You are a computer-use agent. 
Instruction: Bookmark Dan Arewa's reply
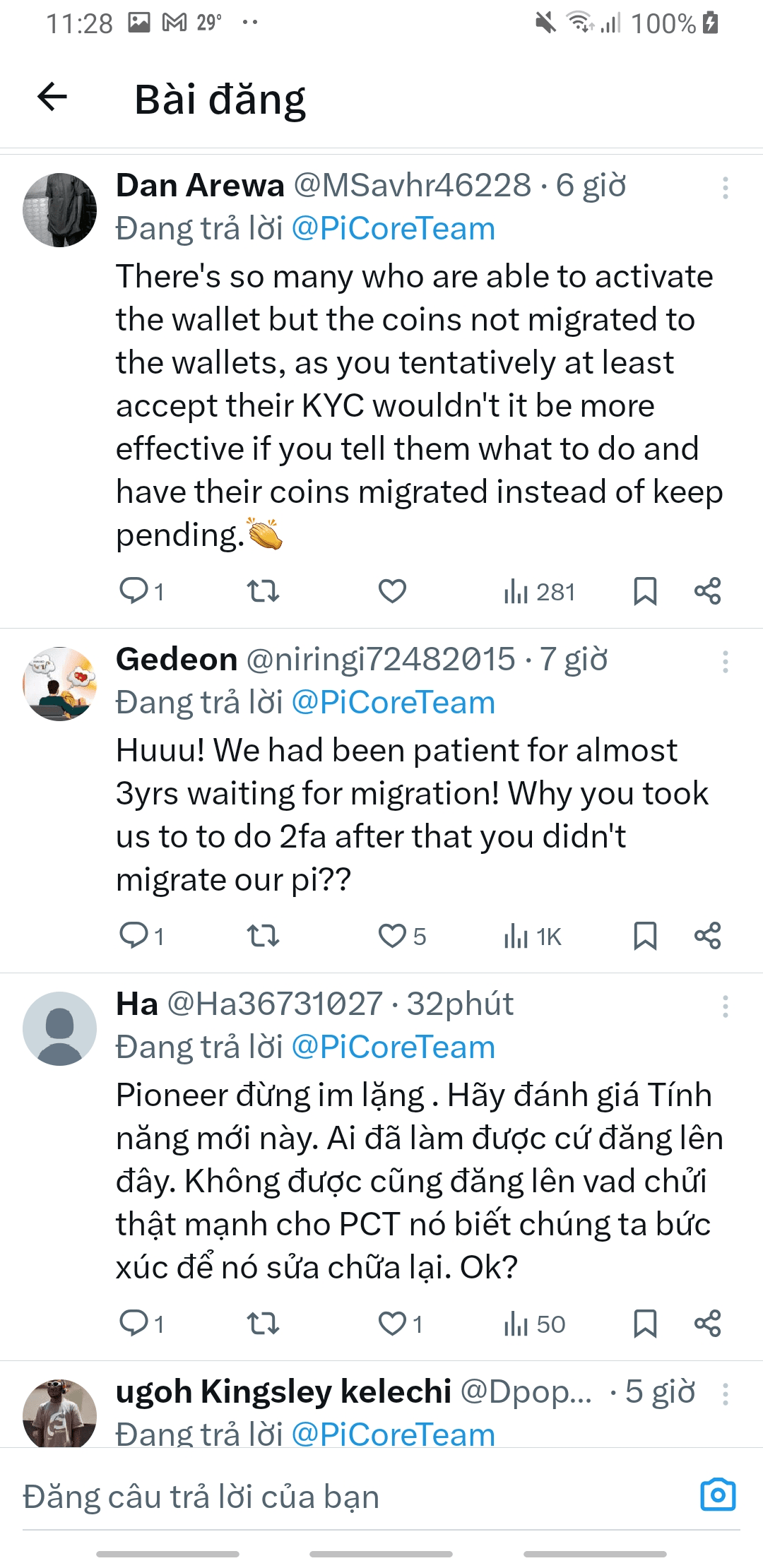(644, 591)
